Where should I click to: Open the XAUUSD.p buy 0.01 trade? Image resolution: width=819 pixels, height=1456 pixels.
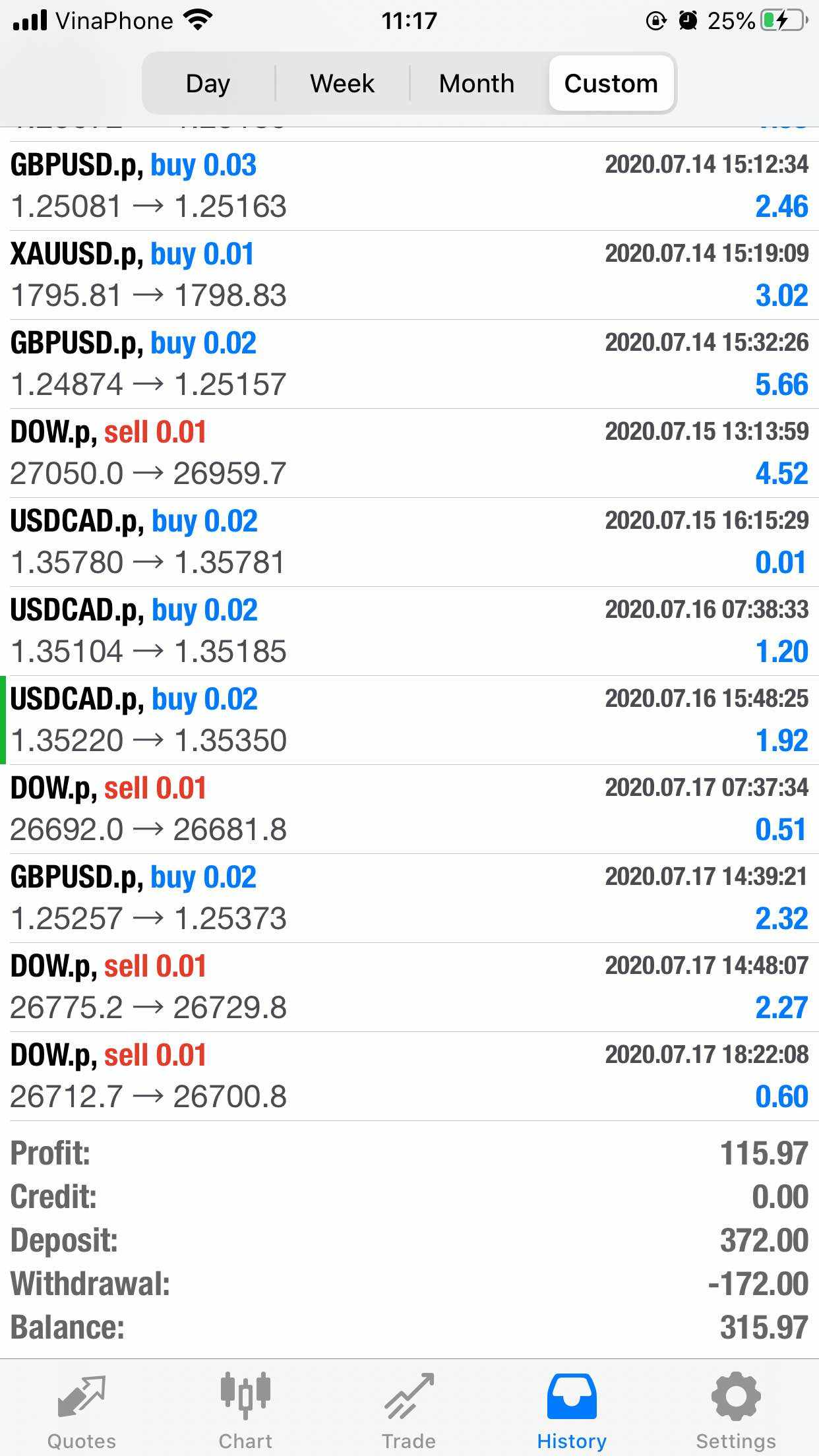coord(409,275)
